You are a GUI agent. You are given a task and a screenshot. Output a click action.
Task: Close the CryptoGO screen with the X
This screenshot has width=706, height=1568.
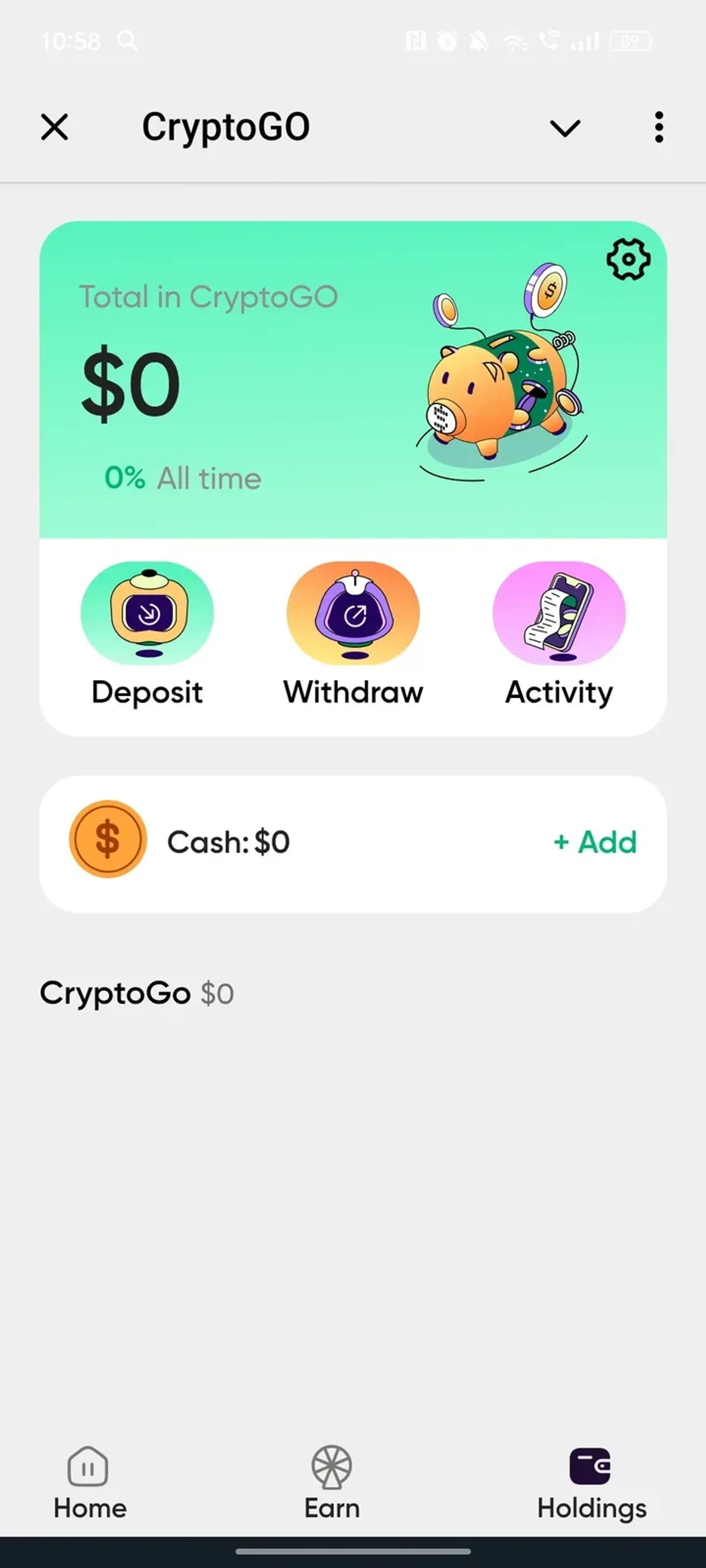(x=53, y=127)
